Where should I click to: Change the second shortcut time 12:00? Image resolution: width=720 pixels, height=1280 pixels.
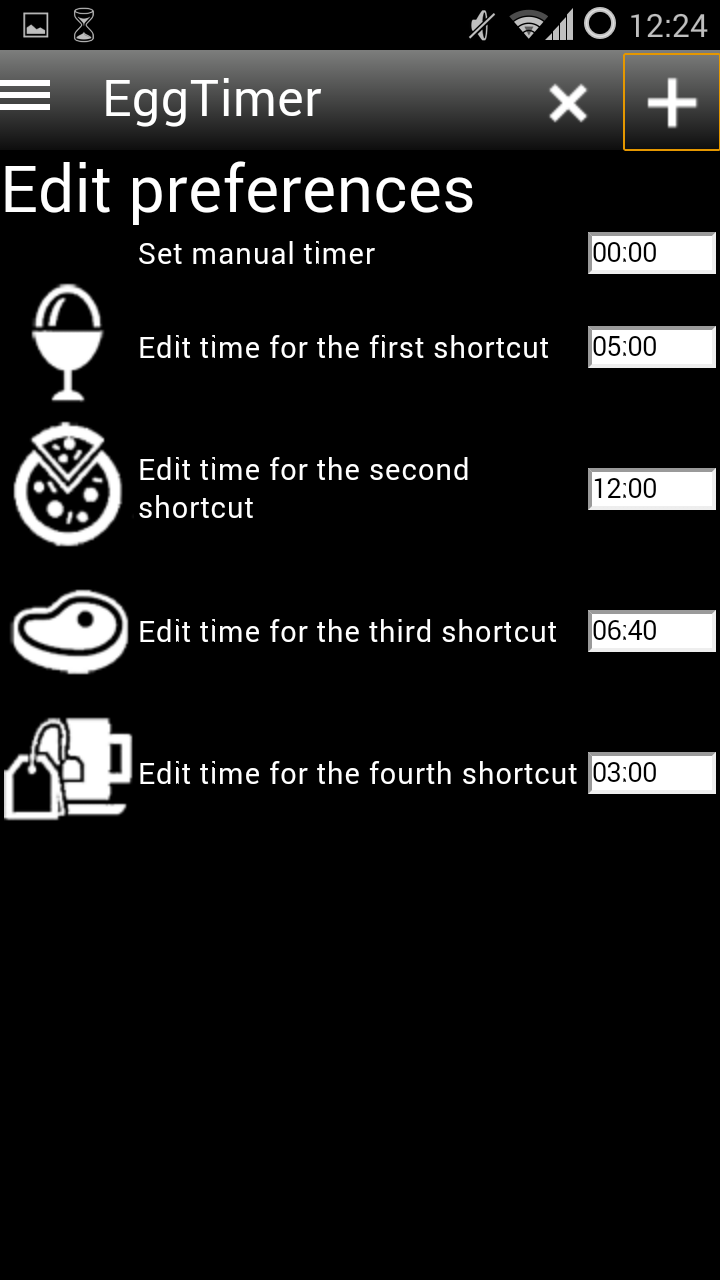[651, 489]
